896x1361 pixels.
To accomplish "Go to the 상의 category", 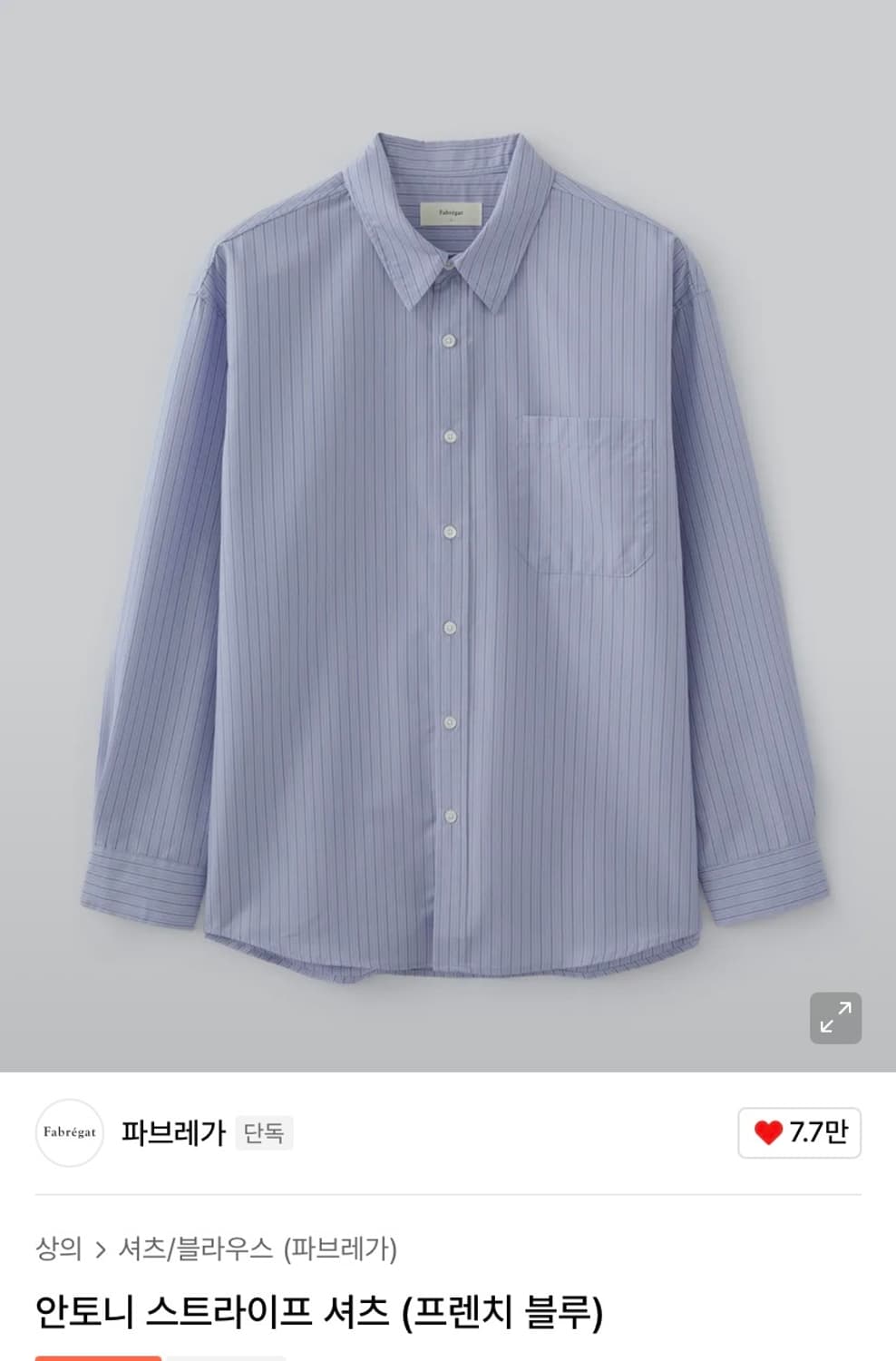I will click(58, 1248).
